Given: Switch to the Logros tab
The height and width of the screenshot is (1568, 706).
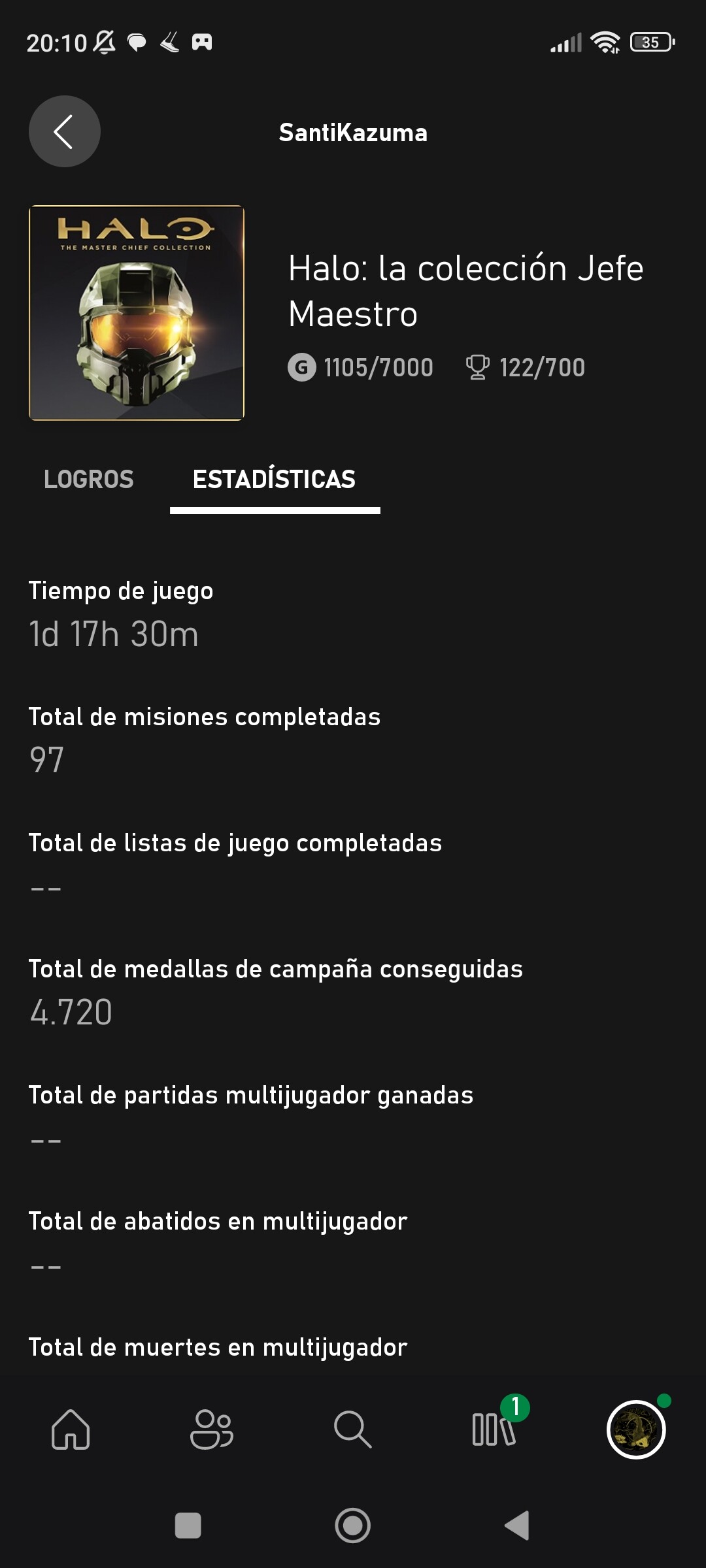Looking at the screenshot, I should coord(89,480).
